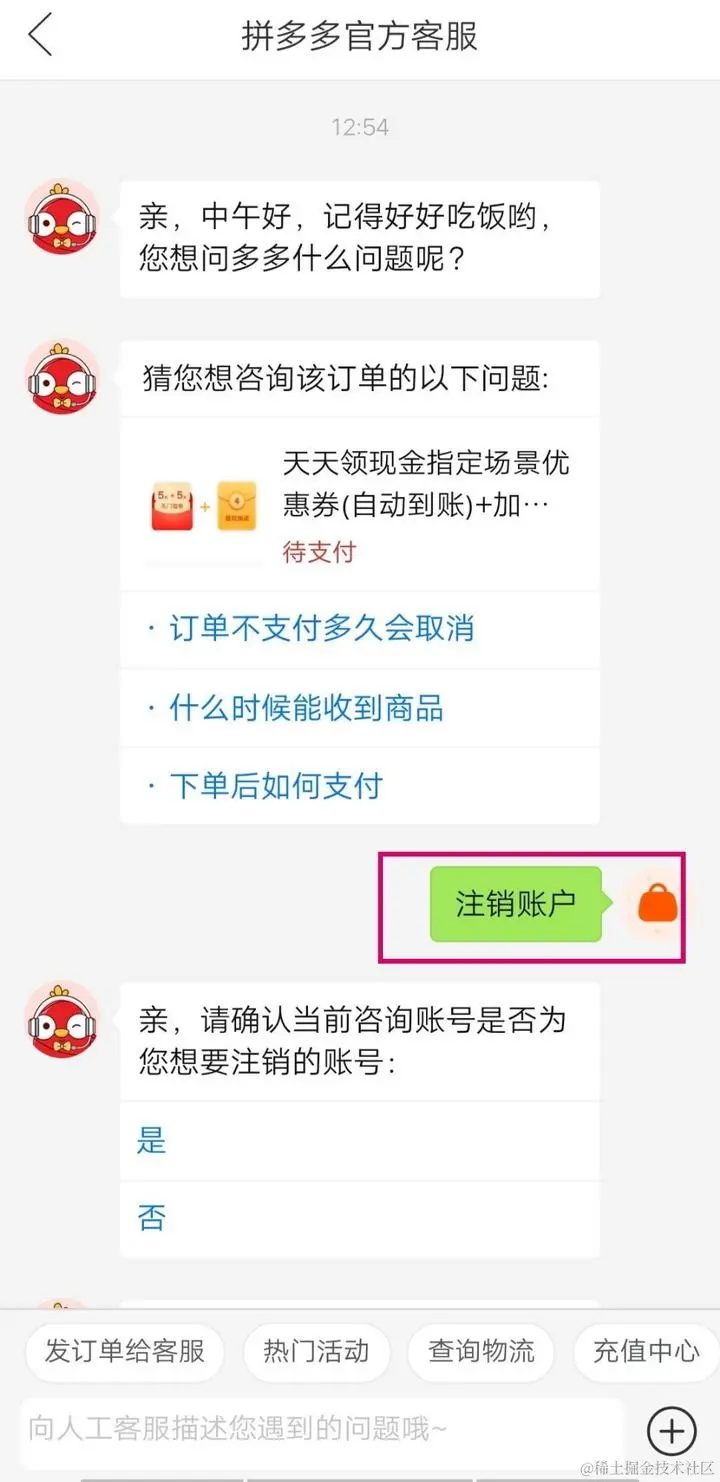Viewport: 720px width, 1482px height.
Task: Answer 是 to confirm the account
Action: [x=152, y=1140]
